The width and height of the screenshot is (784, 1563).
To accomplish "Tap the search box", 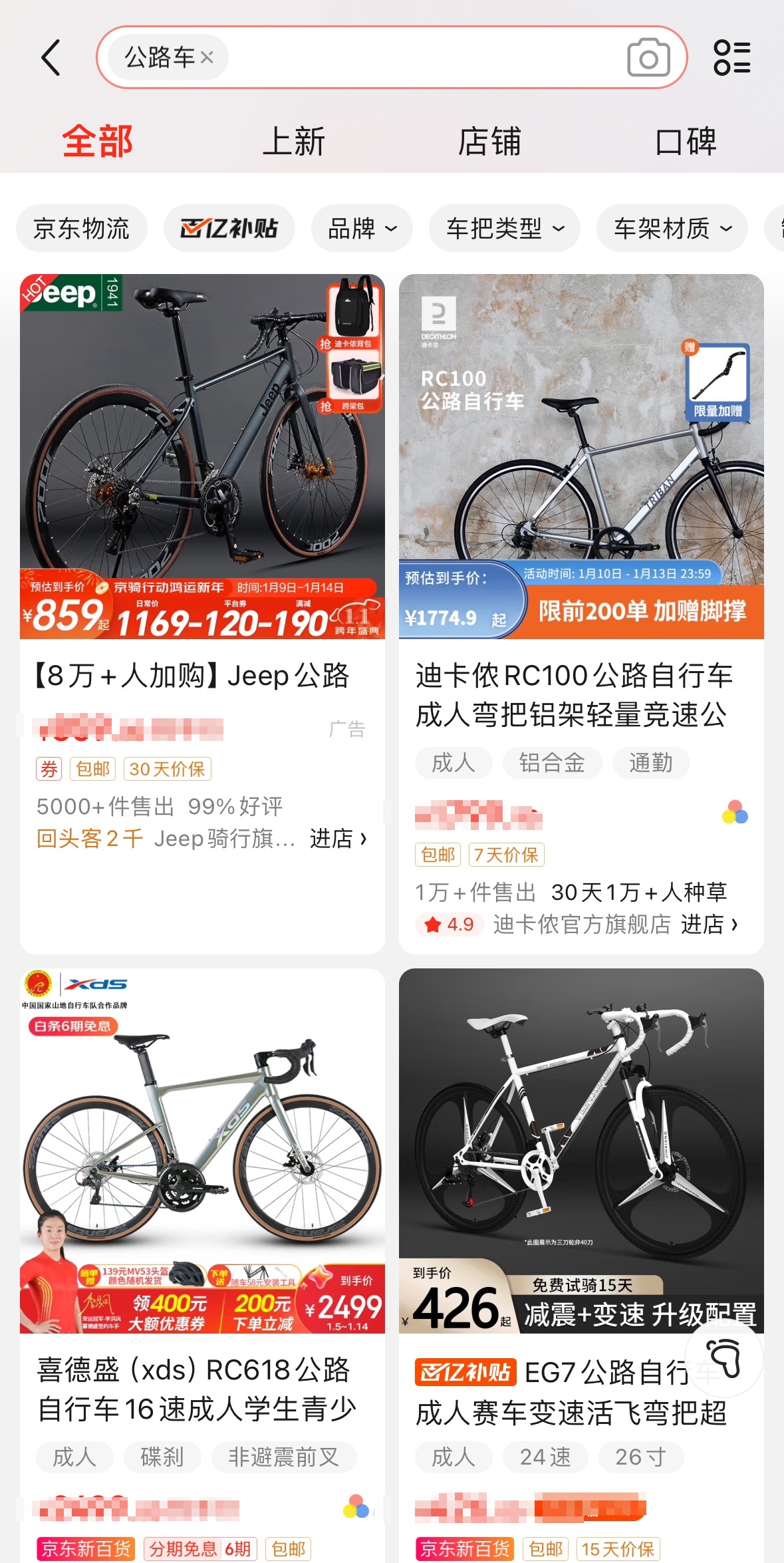I will 426,58.
